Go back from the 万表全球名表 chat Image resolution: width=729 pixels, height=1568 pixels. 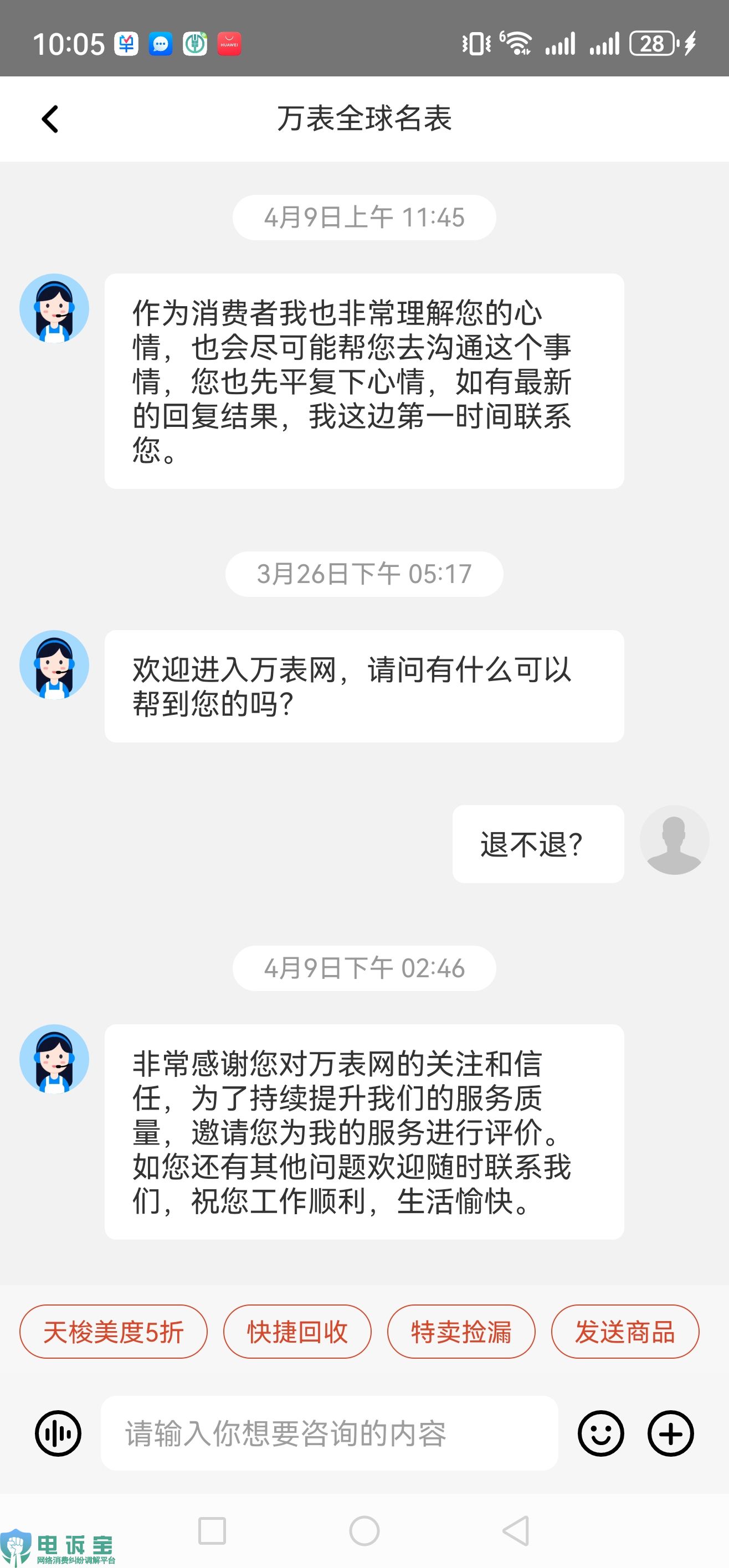[50, 118]
